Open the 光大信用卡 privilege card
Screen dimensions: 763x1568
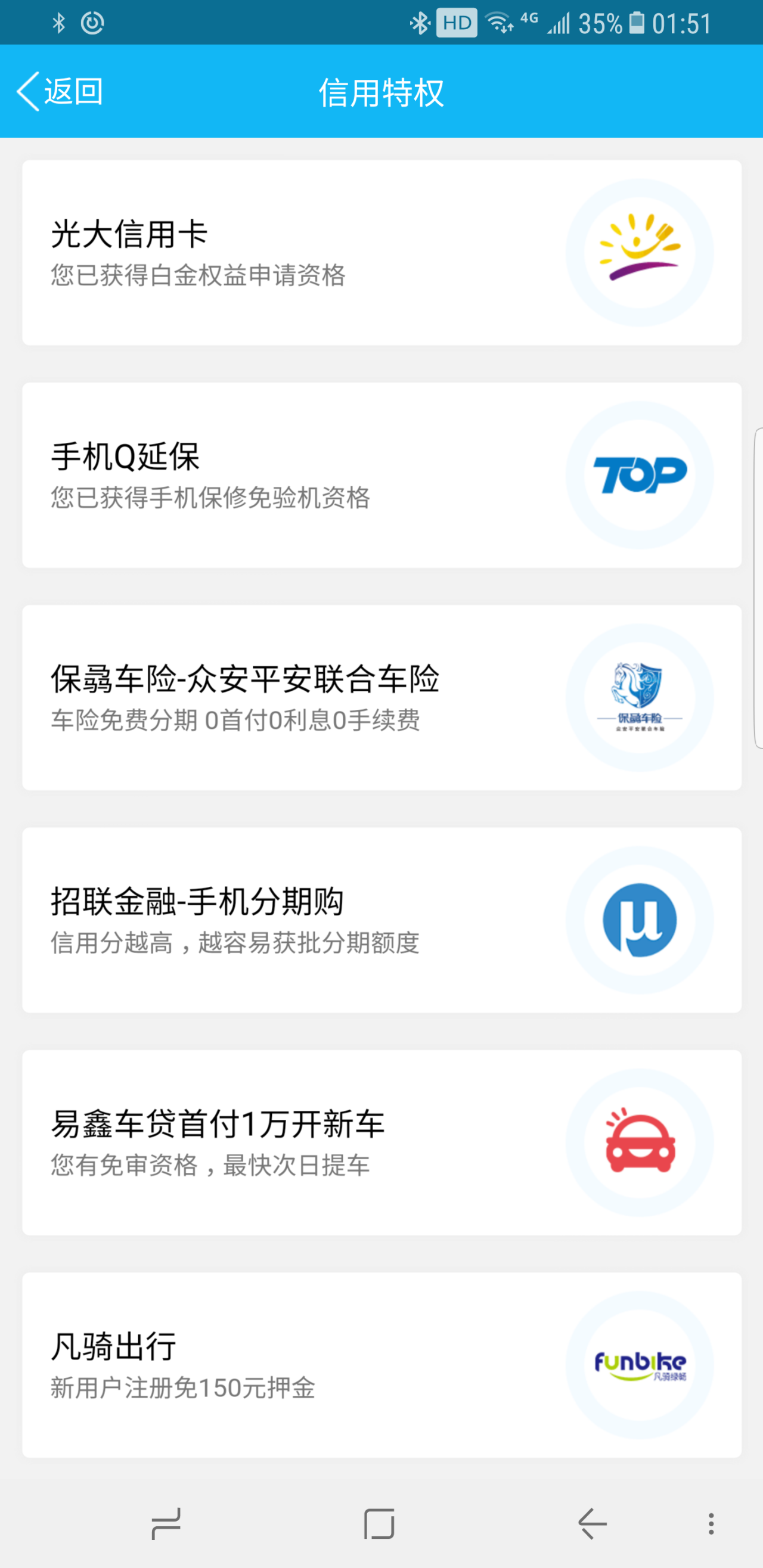(x=381, y=253)
